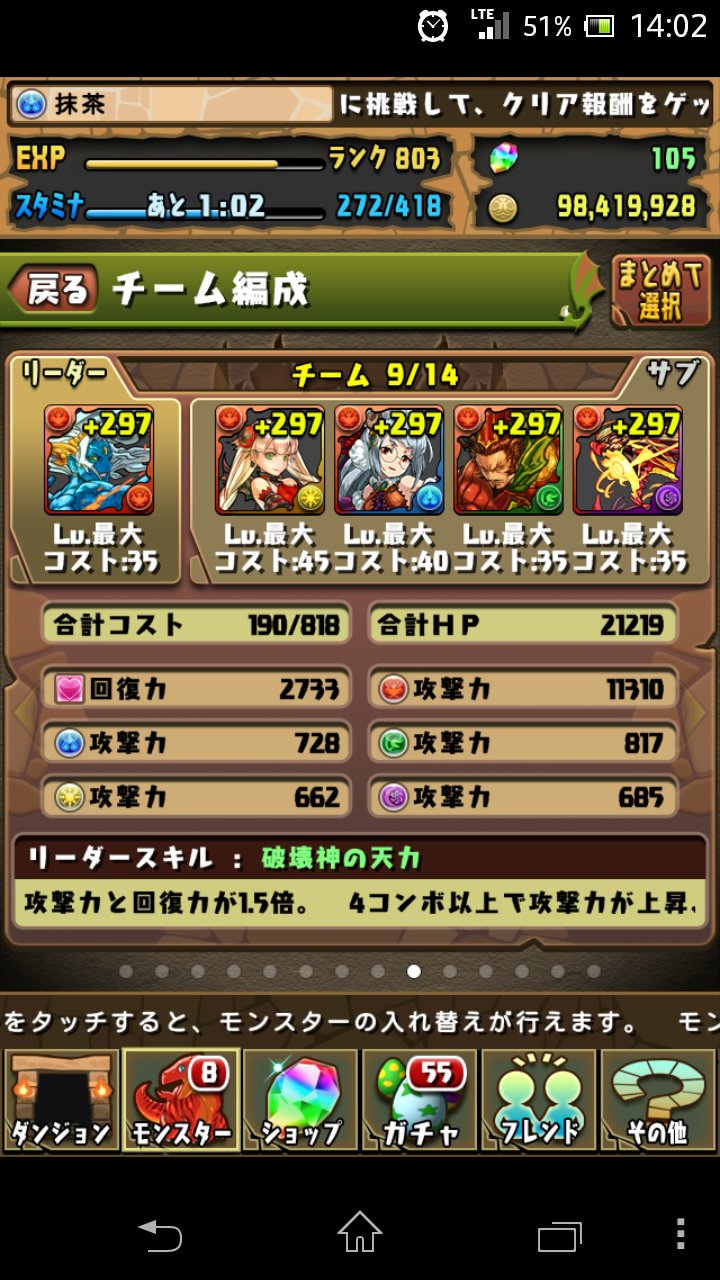Tap the Android home button
Viewport: 720px width, 1280px height.
(x=360, y=1232)
